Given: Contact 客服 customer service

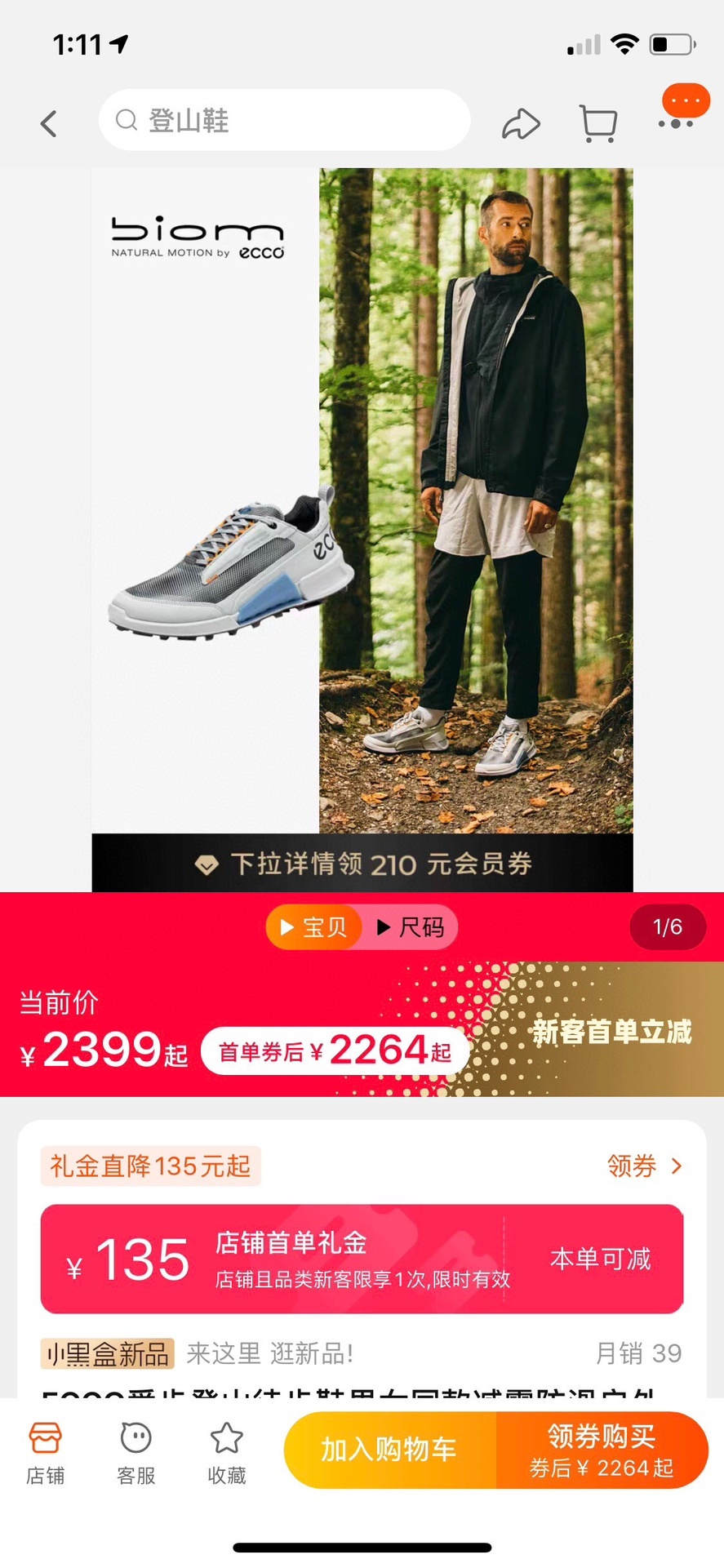Looking at the screenshot, I should (x=135, y=1454).
